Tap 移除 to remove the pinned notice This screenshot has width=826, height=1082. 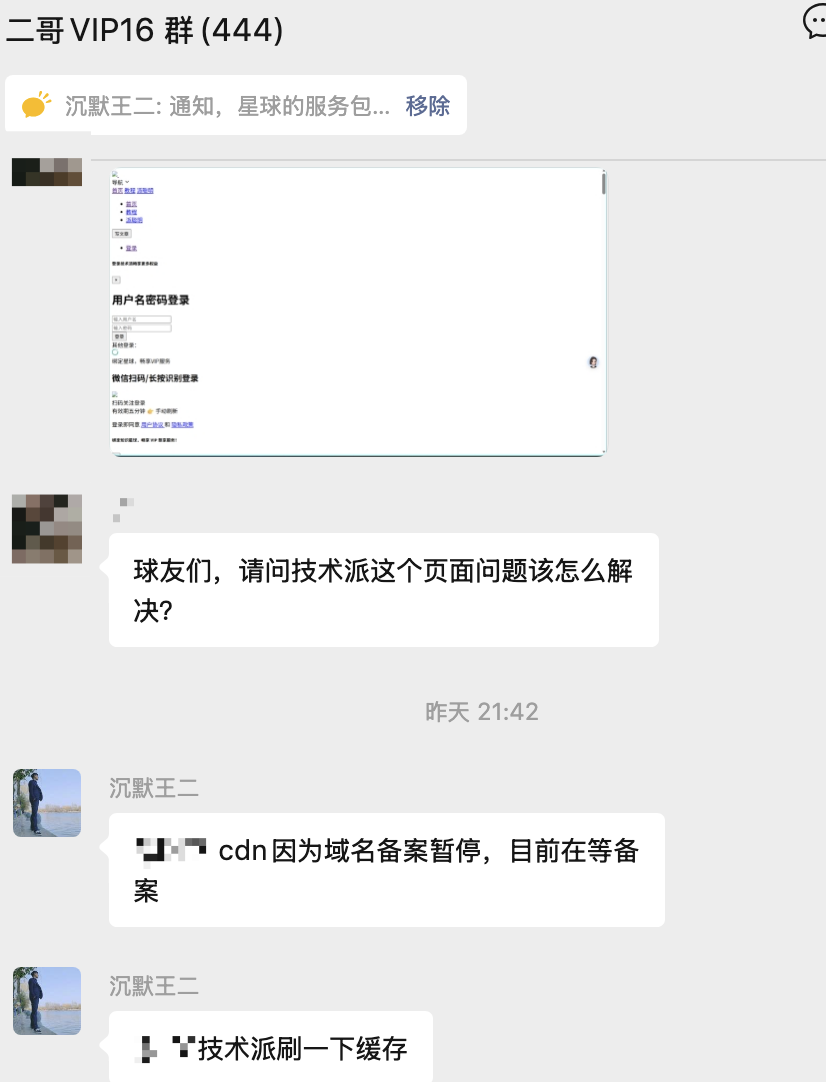[427, 105]
